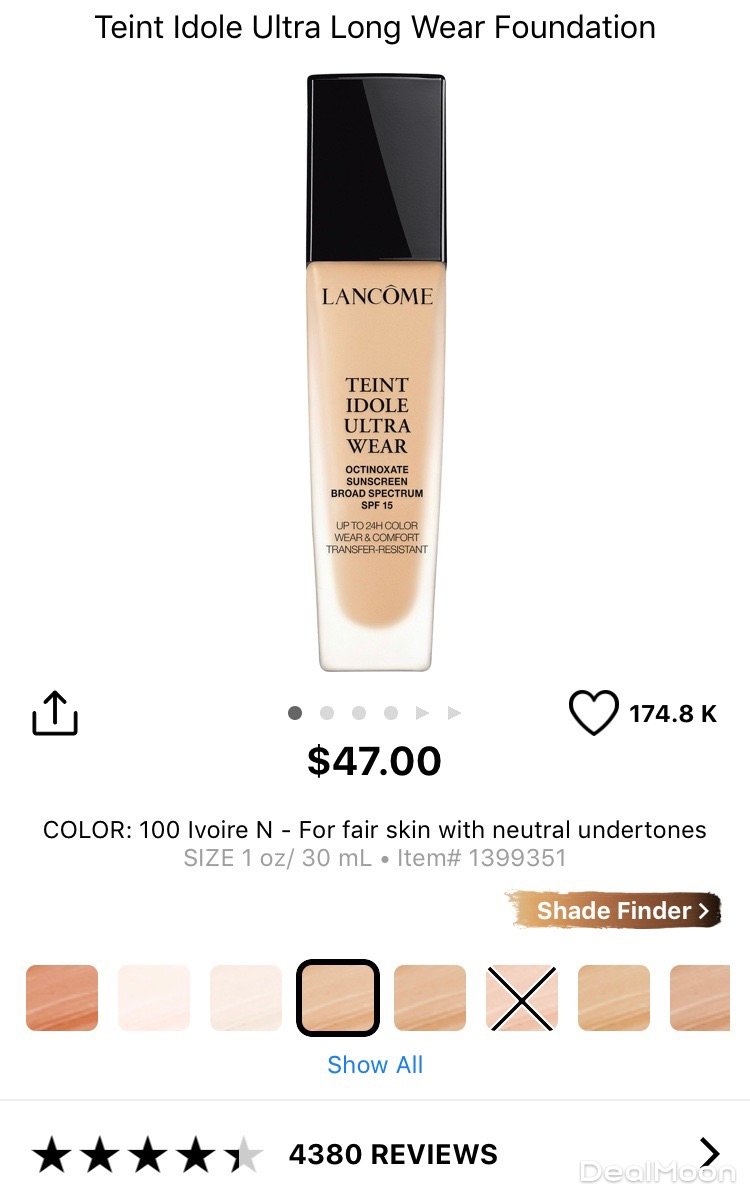Choose the golden tan swatch after crossed-out one
This screenshot has width=750, height=1196.
(x=614, y=997)
